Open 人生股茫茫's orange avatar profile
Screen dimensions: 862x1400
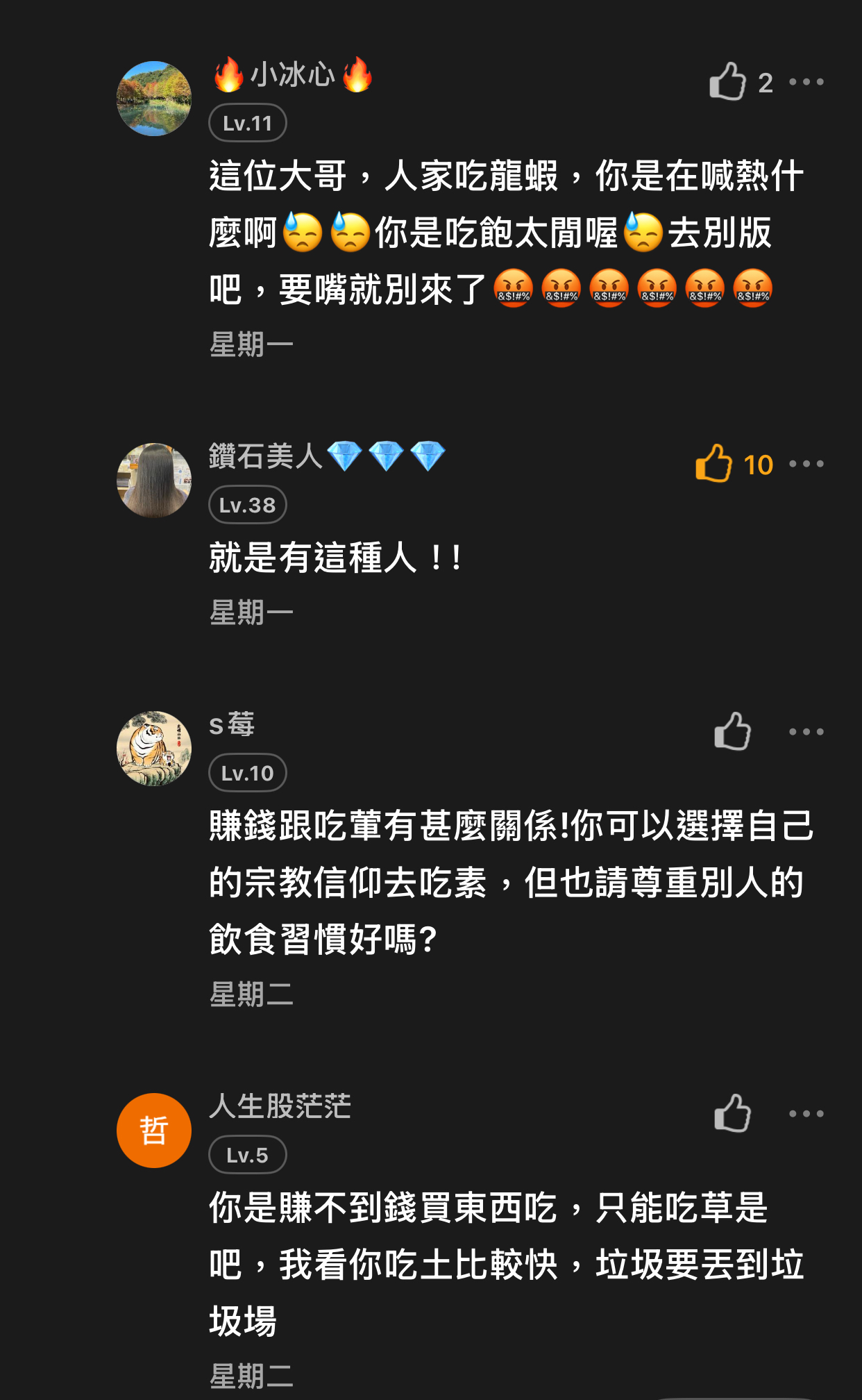pyautogui.click(x=154, y=1131)
